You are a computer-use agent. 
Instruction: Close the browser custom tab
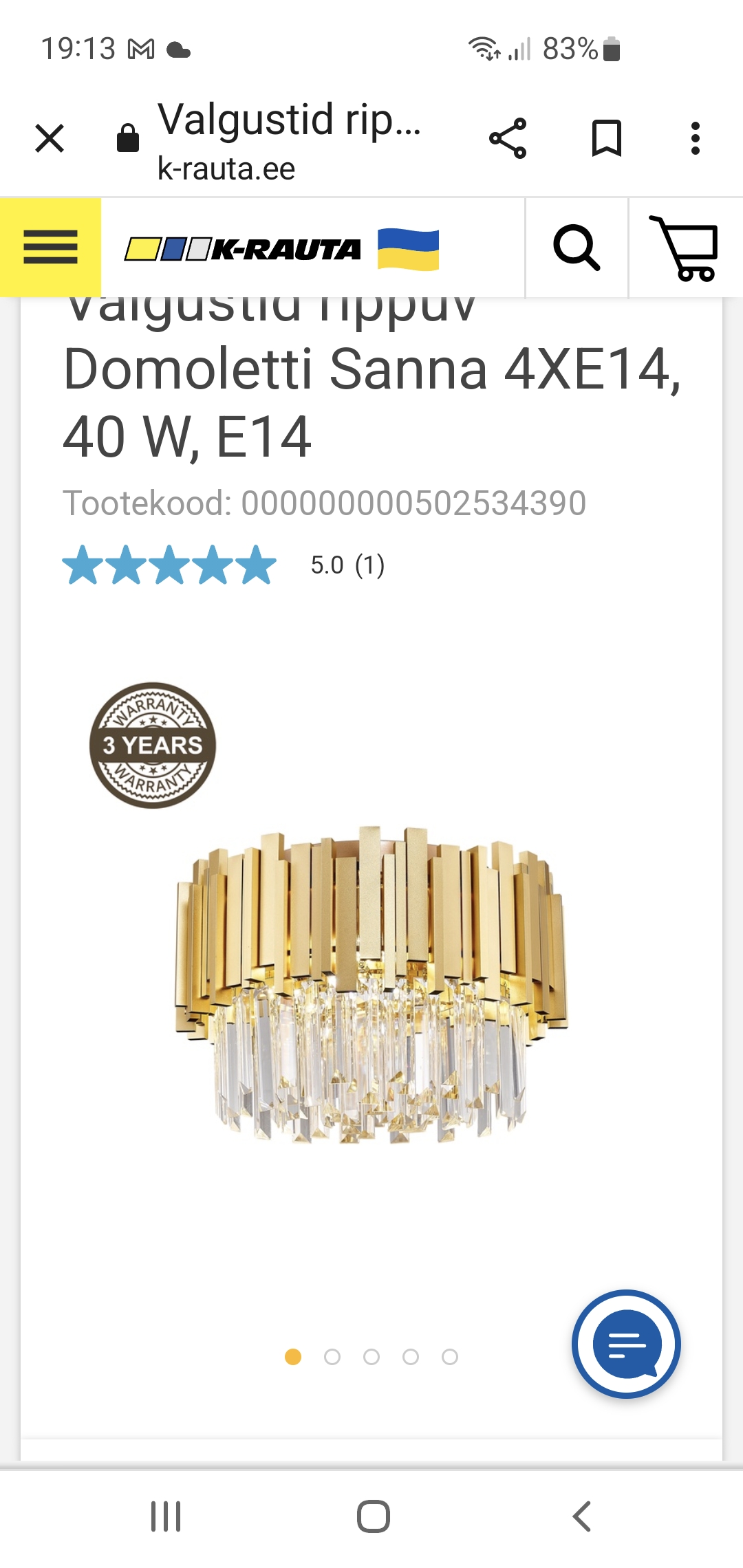click(50, 138)
